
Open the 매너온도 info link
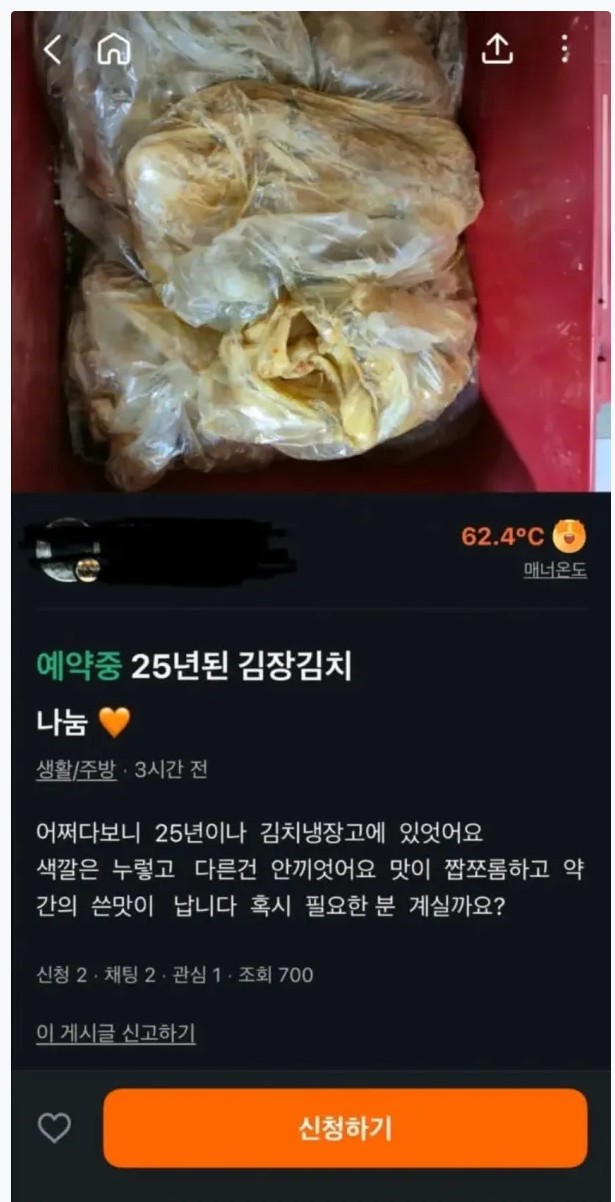555,571
